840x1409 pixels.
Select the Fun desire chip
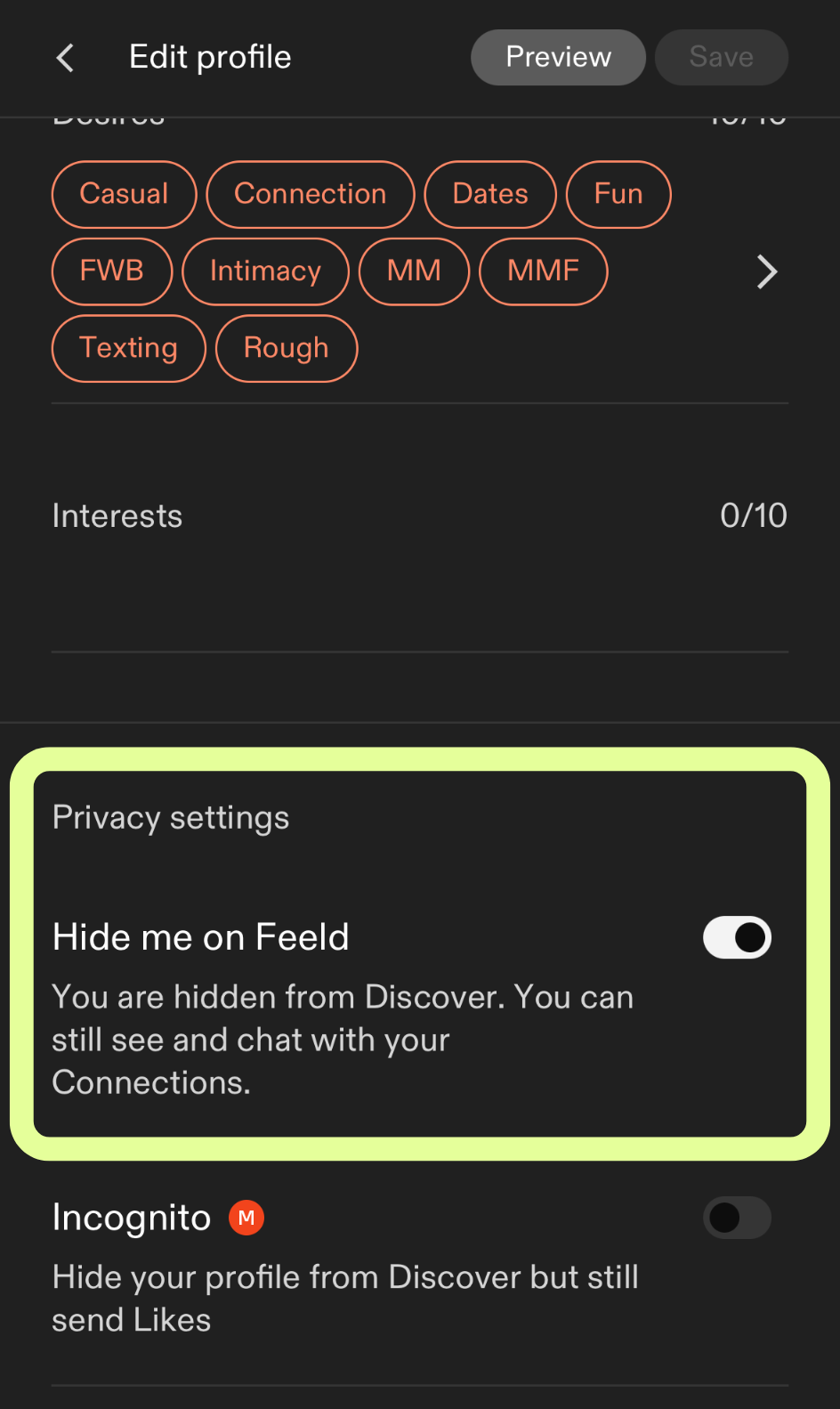coord(618,194)
